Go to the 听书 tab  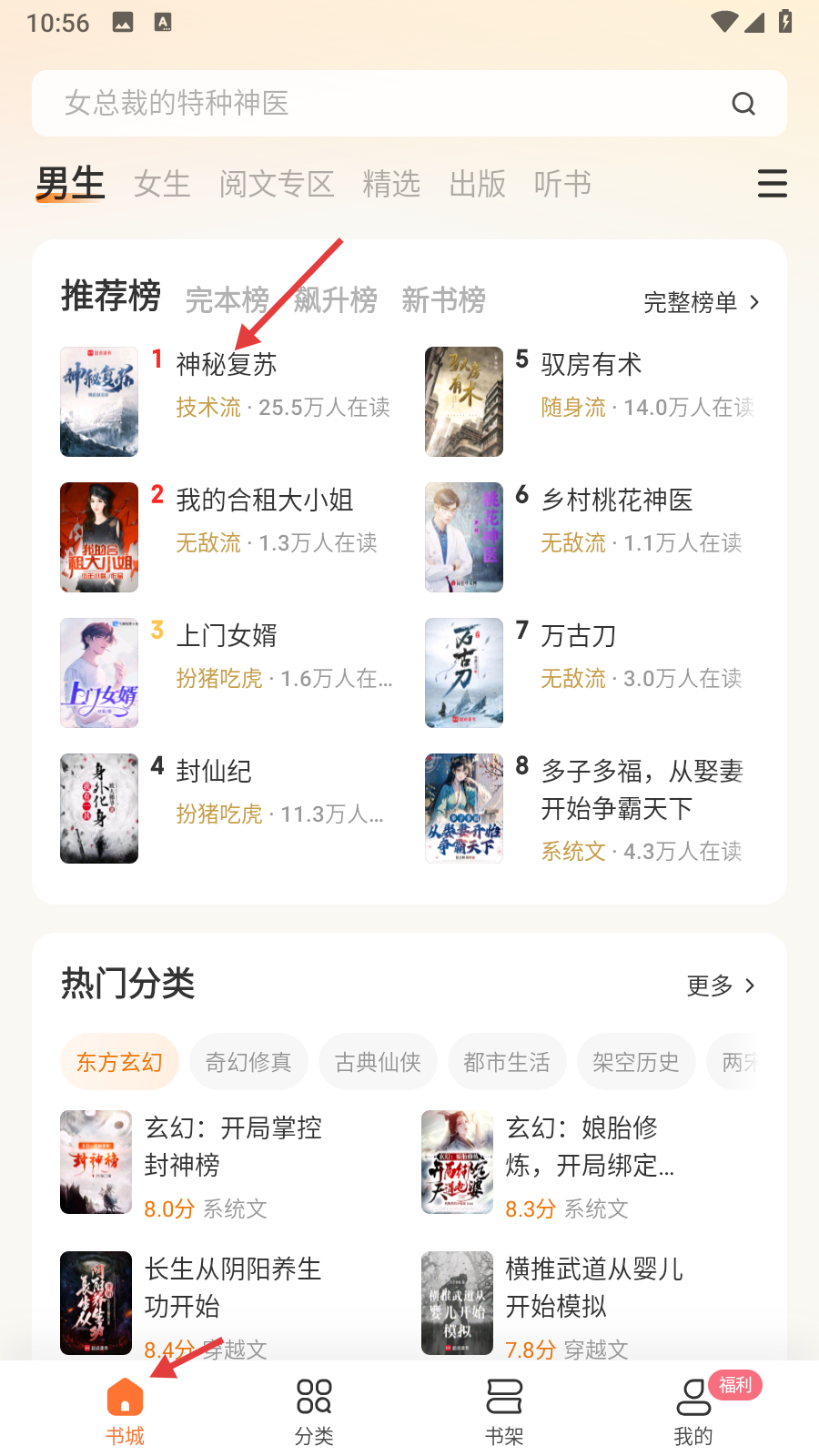(x=562, y=184)
